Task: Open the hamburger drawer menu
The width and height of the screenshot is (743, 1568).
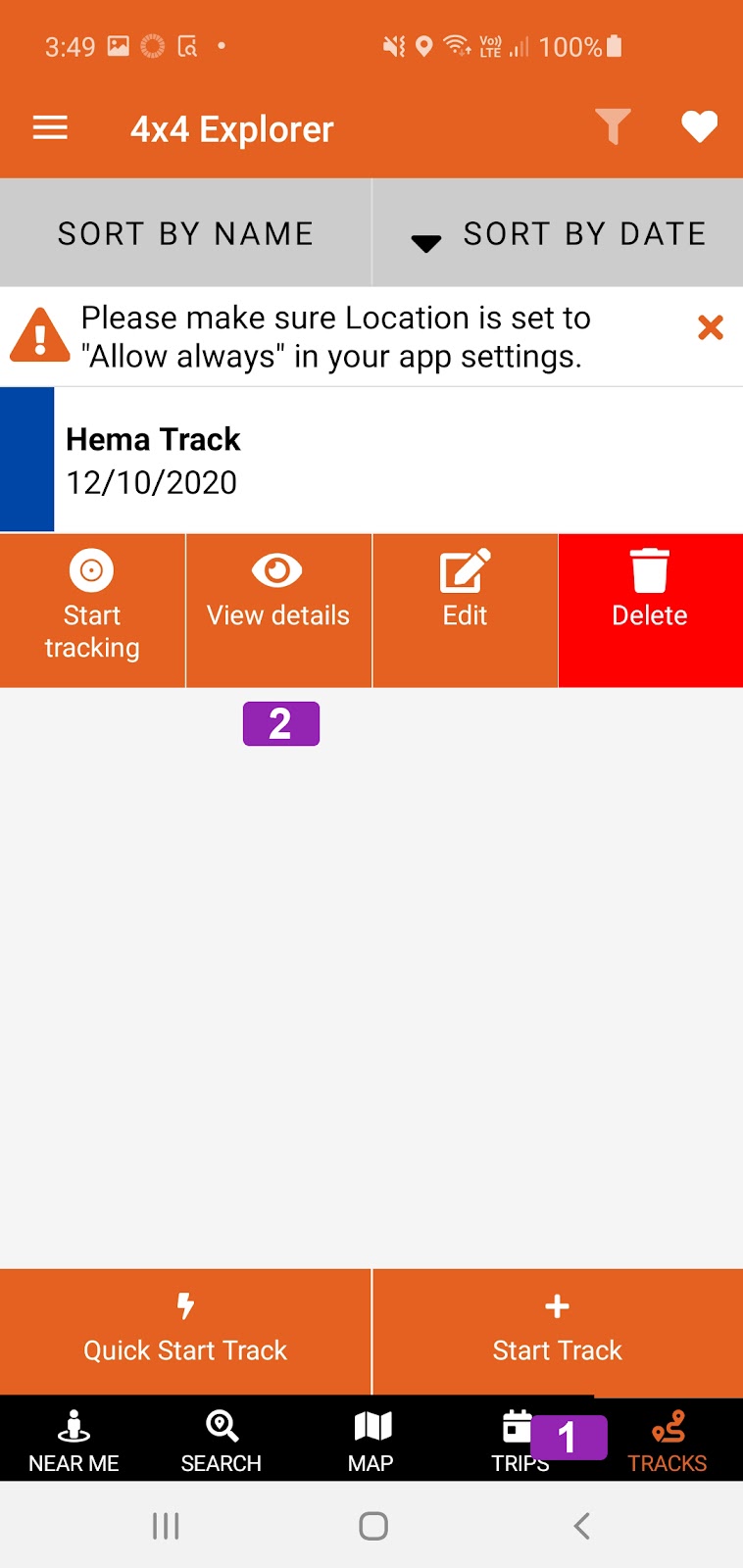Action: tap(50, 128)
